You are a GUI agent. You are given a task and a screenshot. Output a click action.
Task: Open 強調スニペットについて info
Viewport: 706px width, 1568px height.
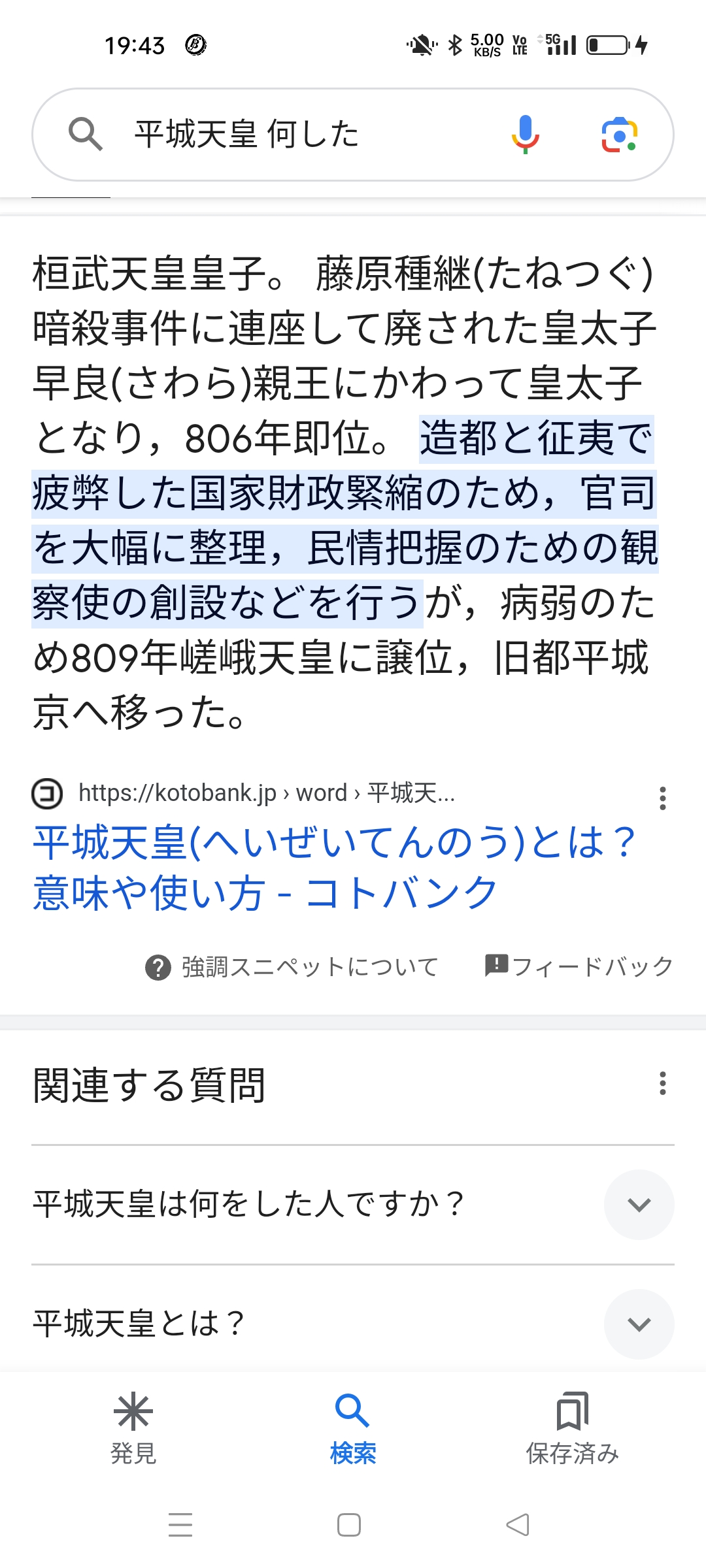click(292, 967)
